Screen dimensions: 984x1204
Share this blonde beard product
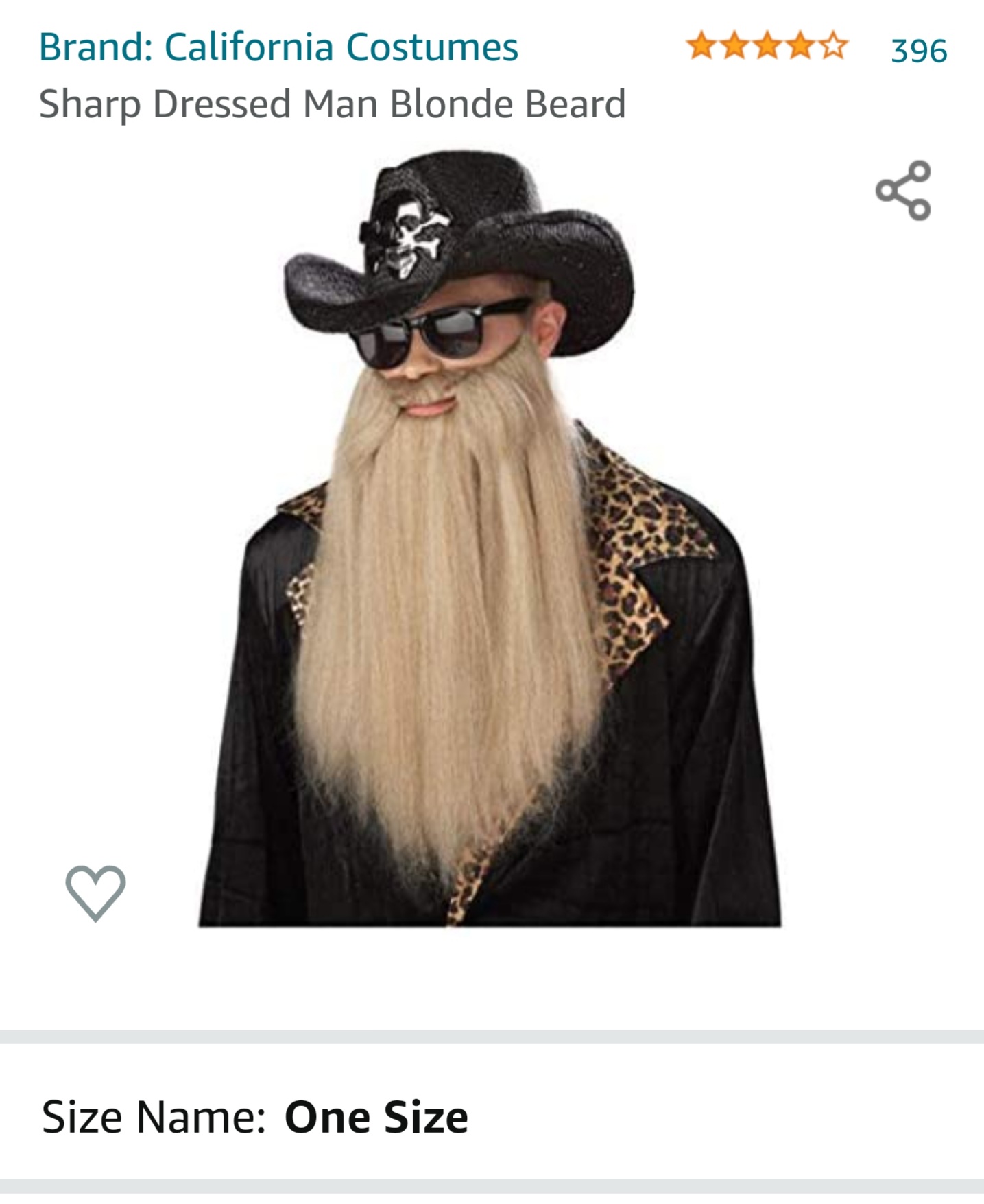click(x=902, y=191)
